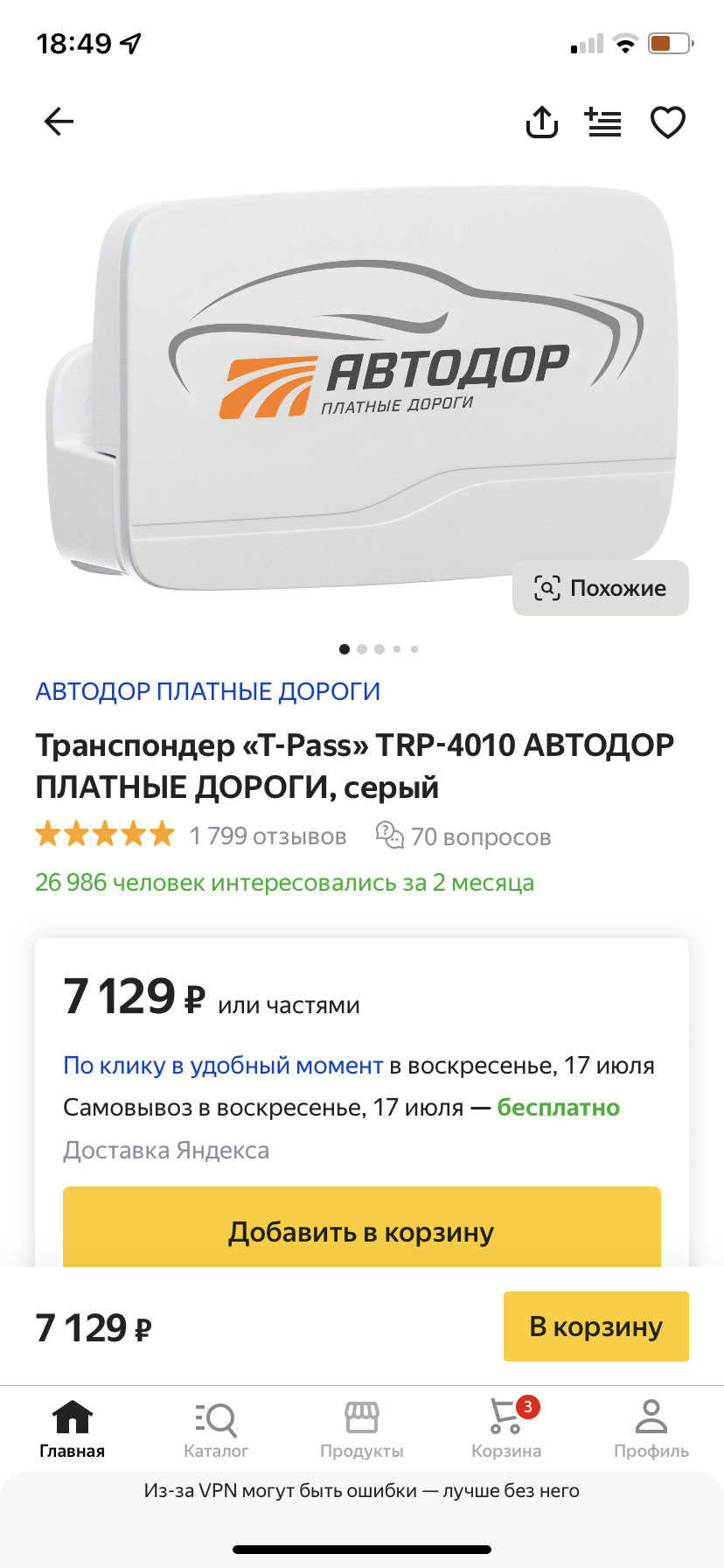Switch to the Главная tab
The height and width of the screenshot is (1568, 724).
point(72,1428)
